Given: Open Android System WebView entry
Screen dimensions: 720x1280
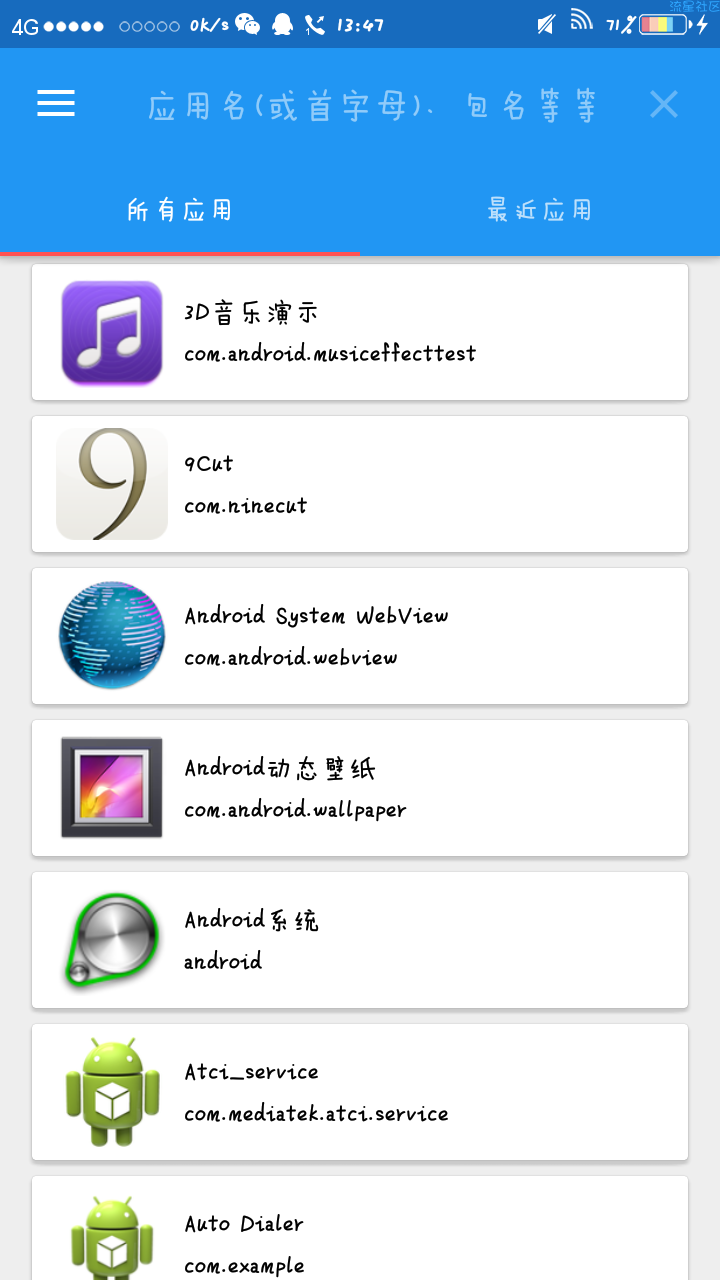Looking at the screenshot, I should pyautogui.click(x=360, y=636).
